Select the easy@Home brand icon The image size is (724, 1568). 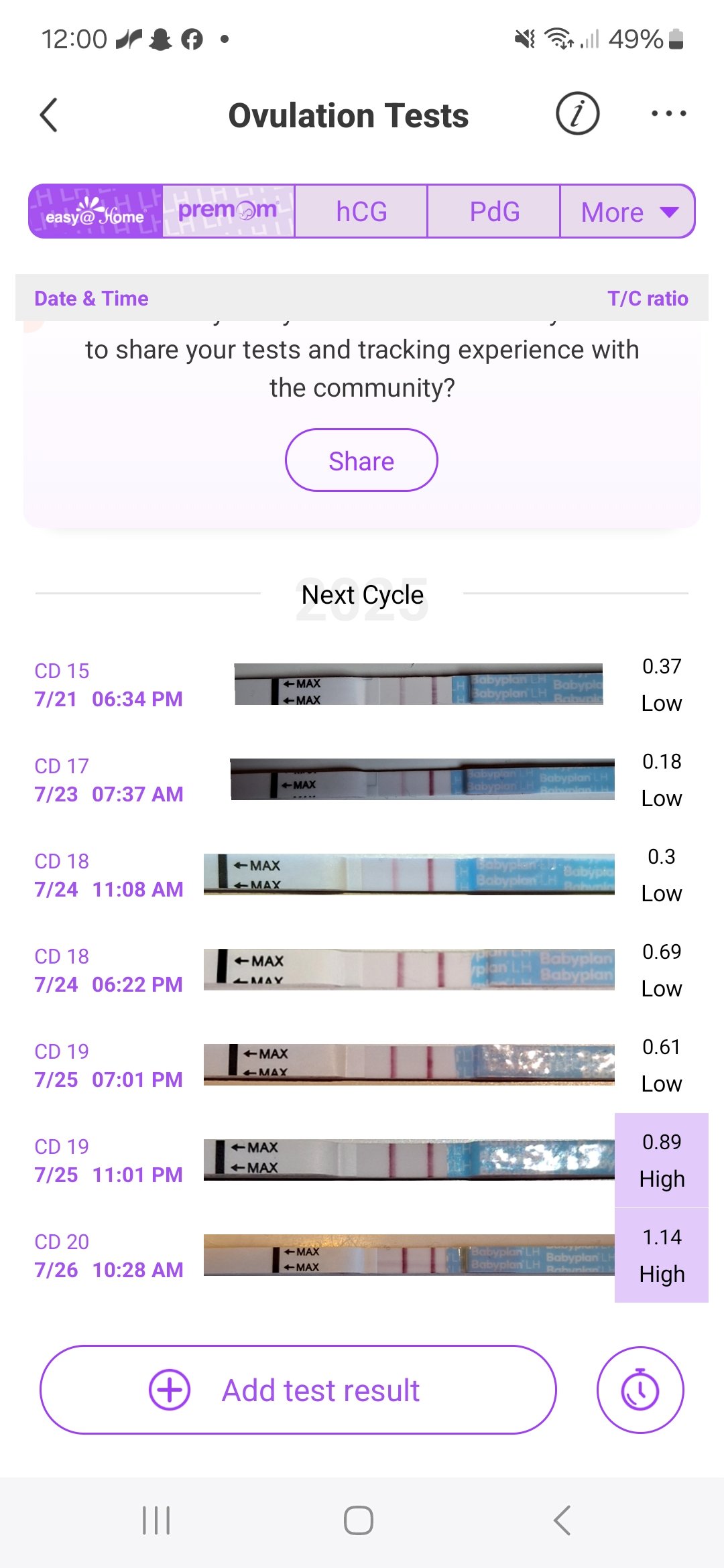click(95, 210)
